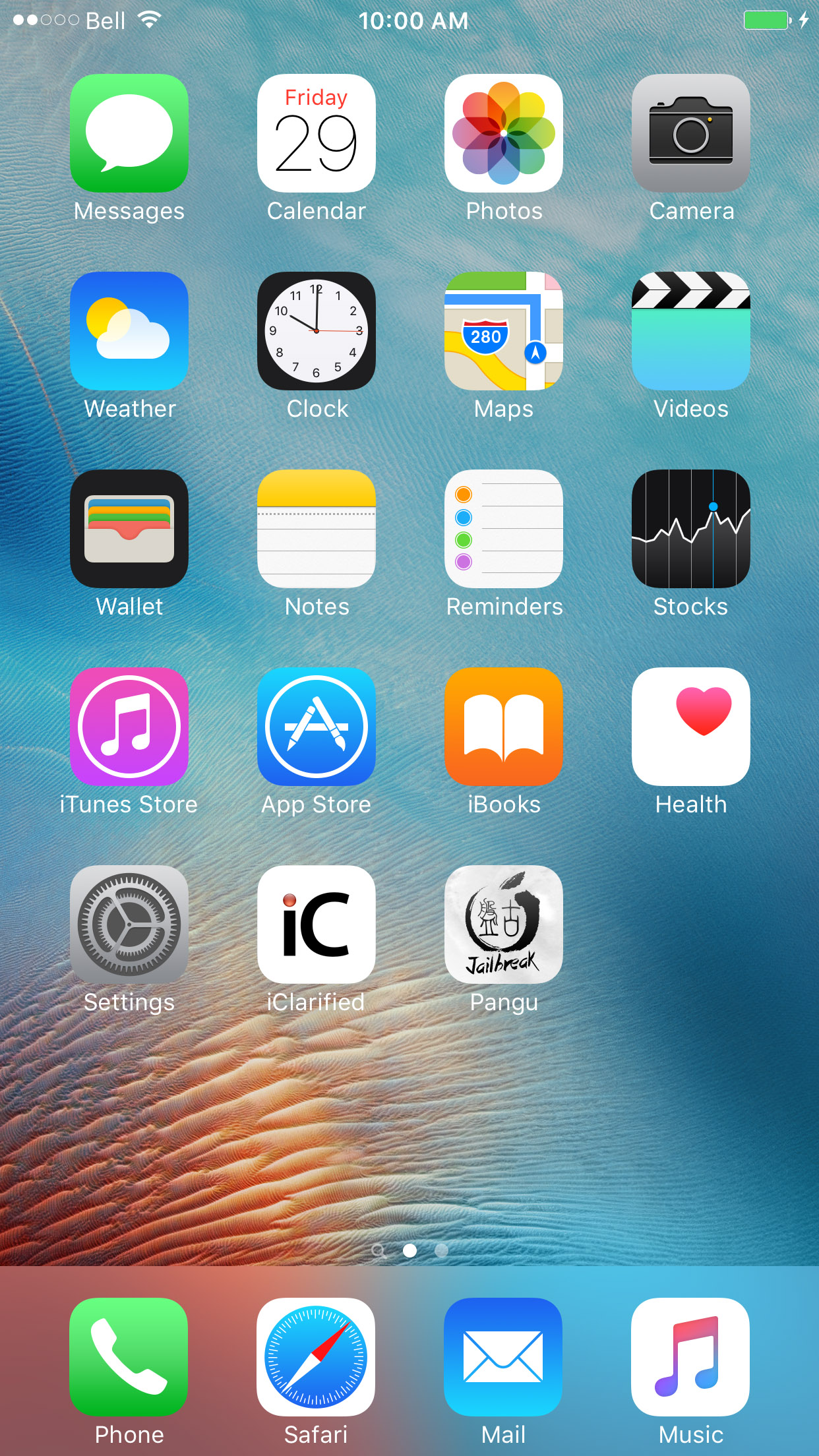Launch the Pangu jailbreak app
This screenshot has height=1456, width=819.
pyautogui.click(x=504, y=925)
